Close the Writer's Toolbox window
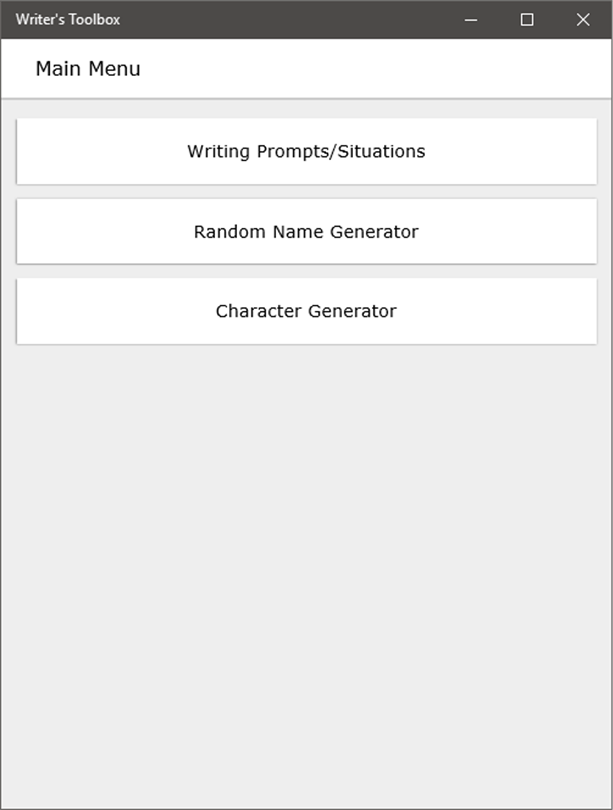 pyautogui.click(x=583, y=20)
